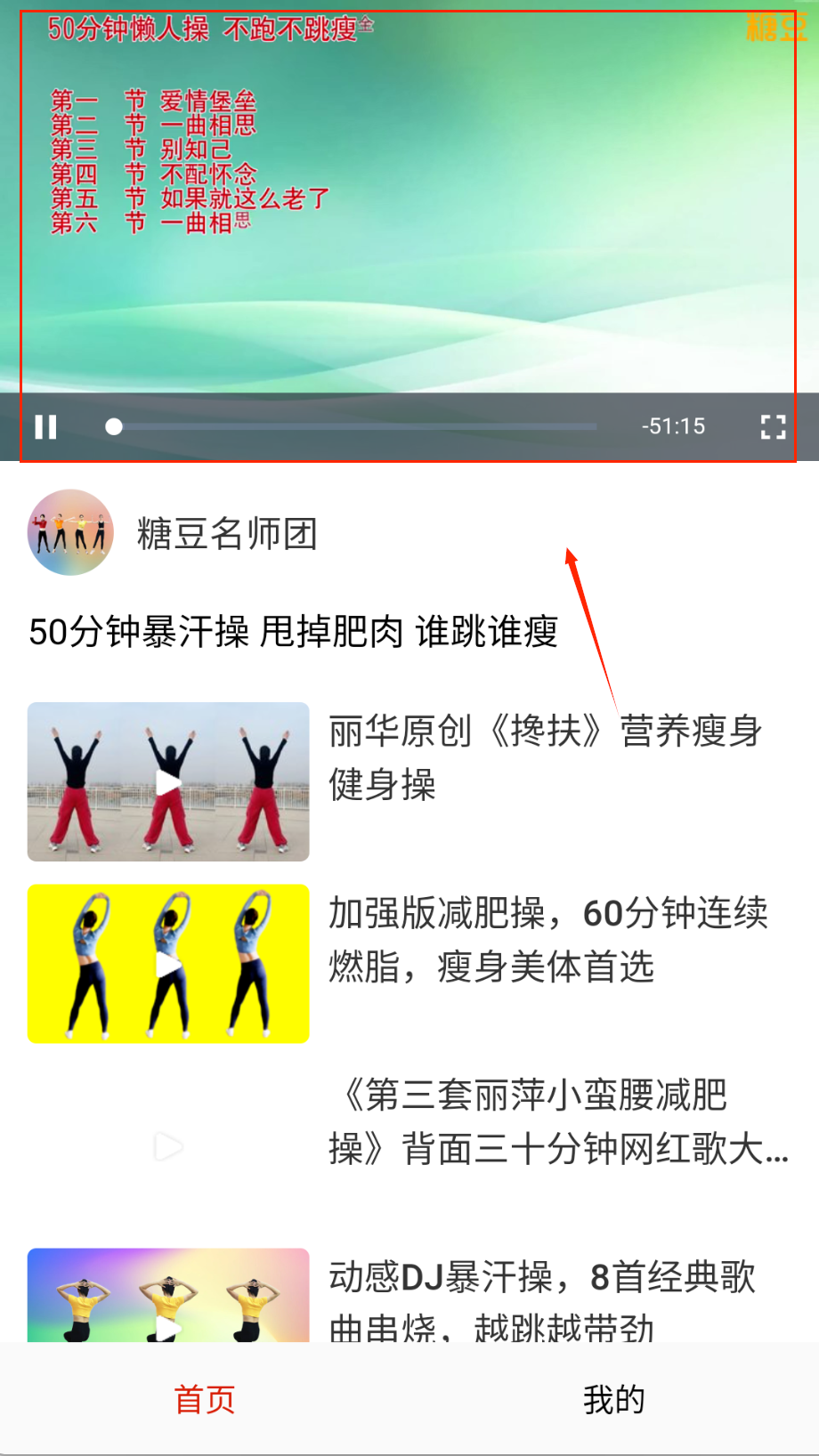This screenshot has height=1456, width=819.
Task: Play 加强版减肥操 60分钟连续燃脂 video
Action: (168, 963)
